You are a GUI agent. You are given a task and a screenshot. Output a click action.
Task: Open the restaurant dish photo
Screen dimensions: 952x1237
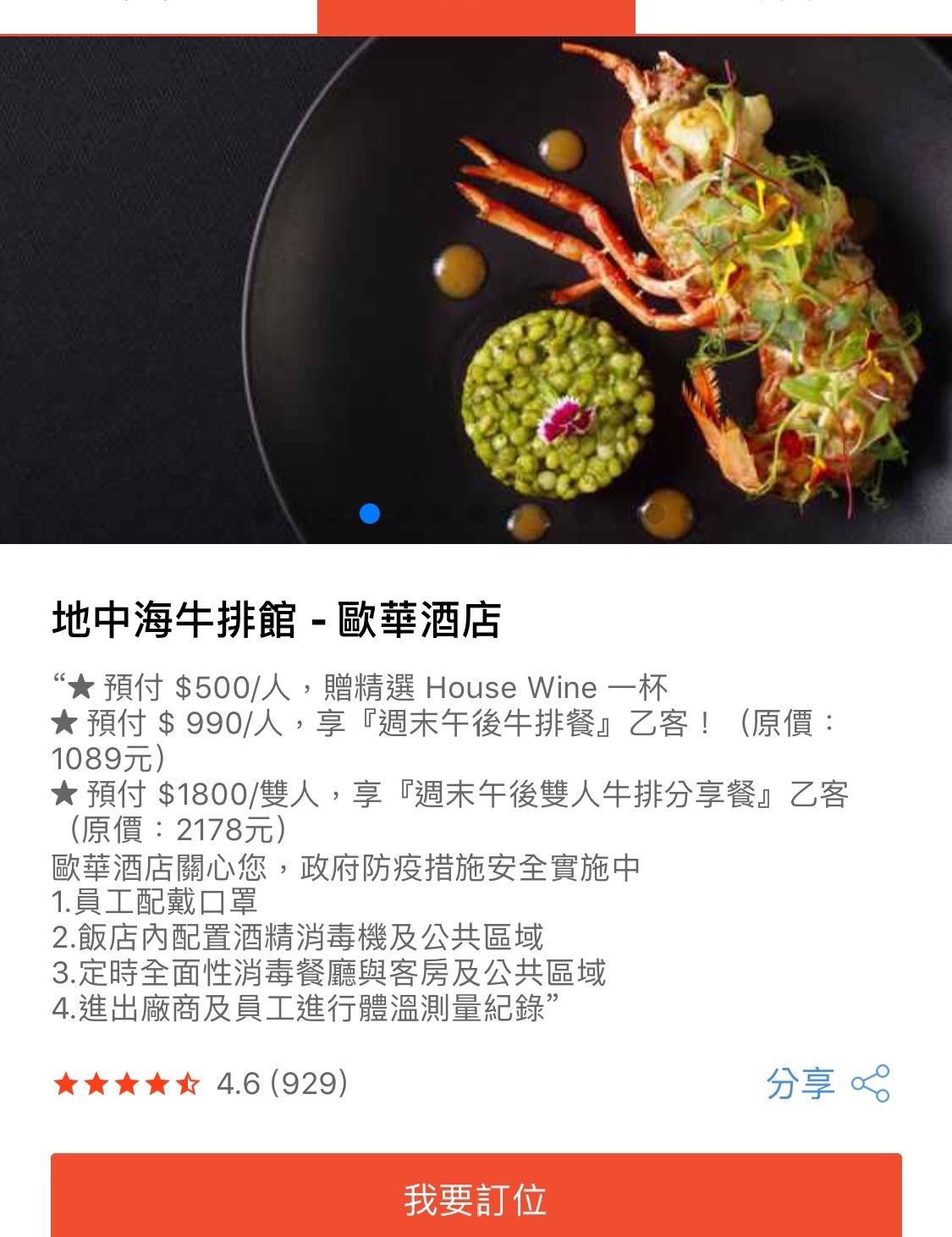pyautogui.click(x=476, y=288)
